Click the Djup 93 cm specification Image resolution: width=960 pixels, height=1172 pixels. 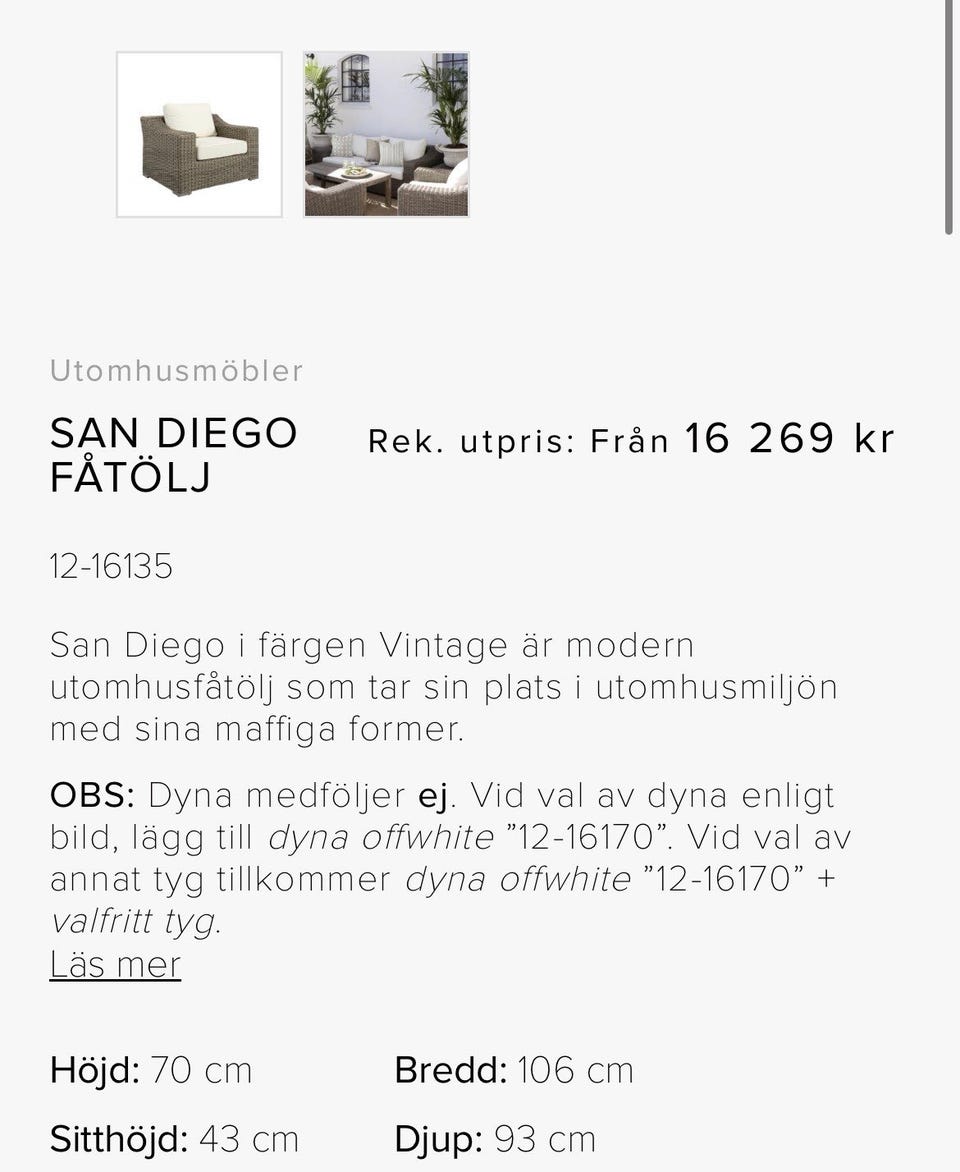(495, 1138)
